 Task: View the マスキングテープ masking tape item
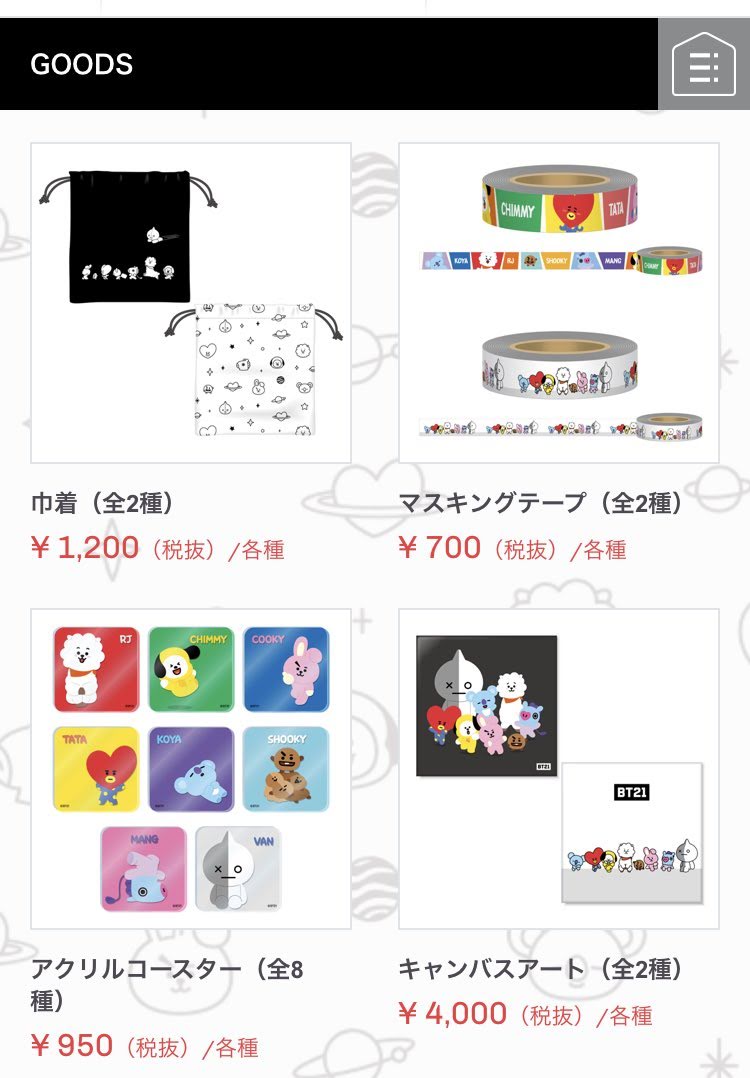tap(559, 303)
